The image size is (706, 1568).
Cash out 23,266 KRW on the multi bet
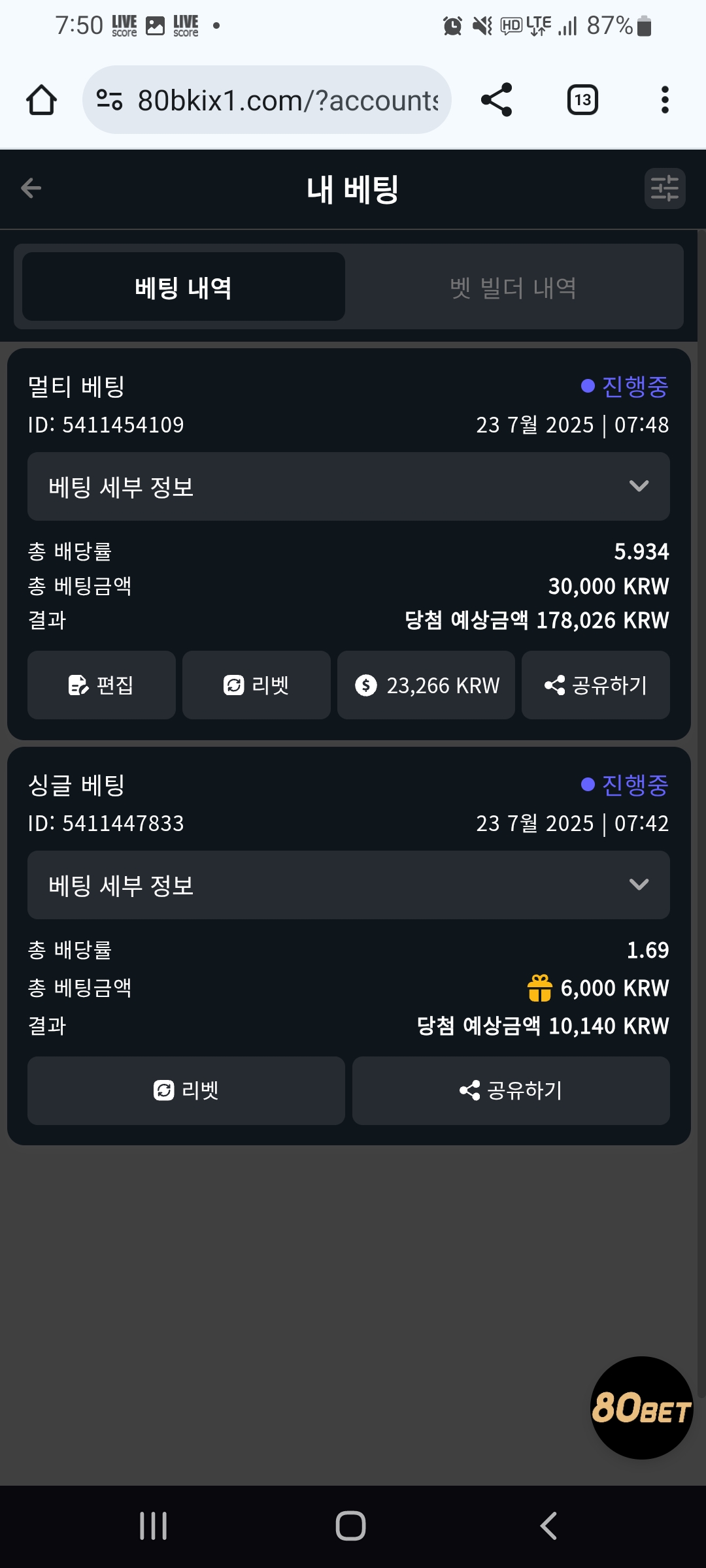coord(426,685)
